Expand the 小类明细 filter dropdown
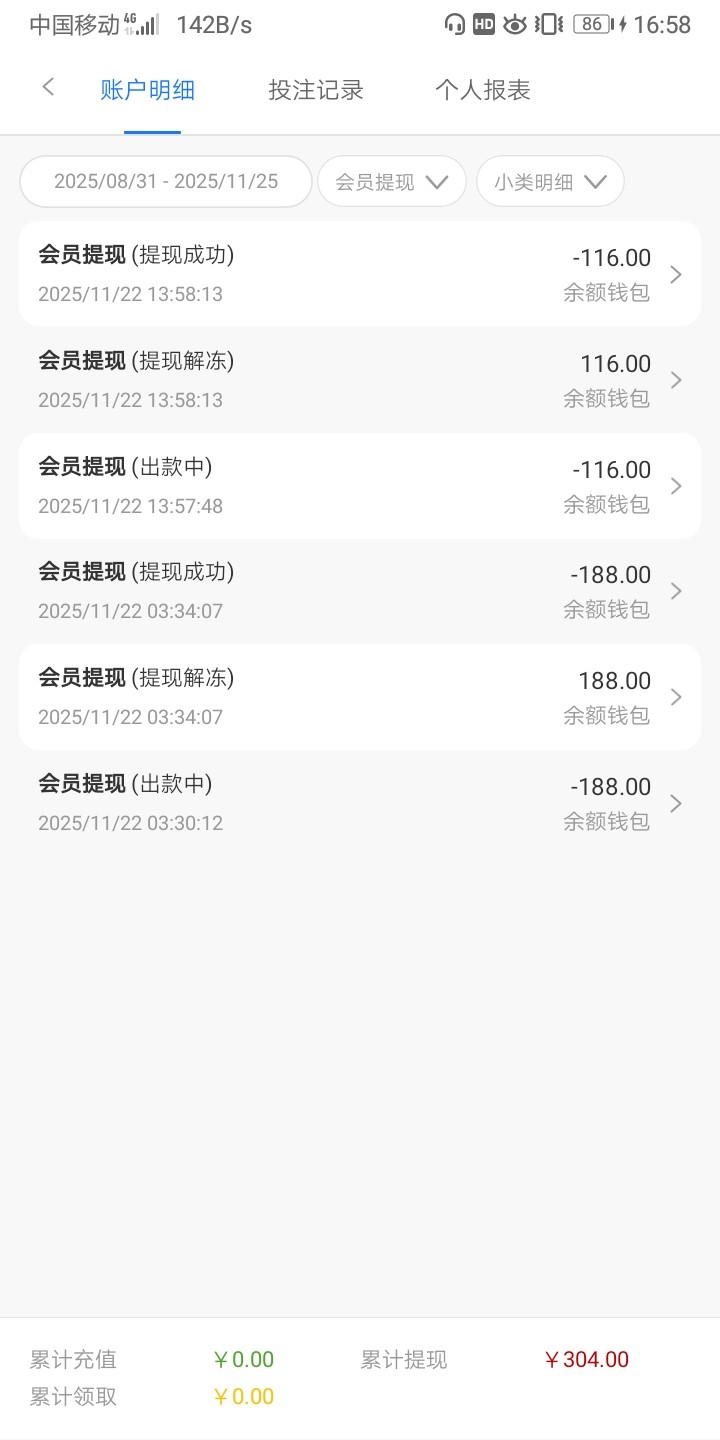 point(550,182)
